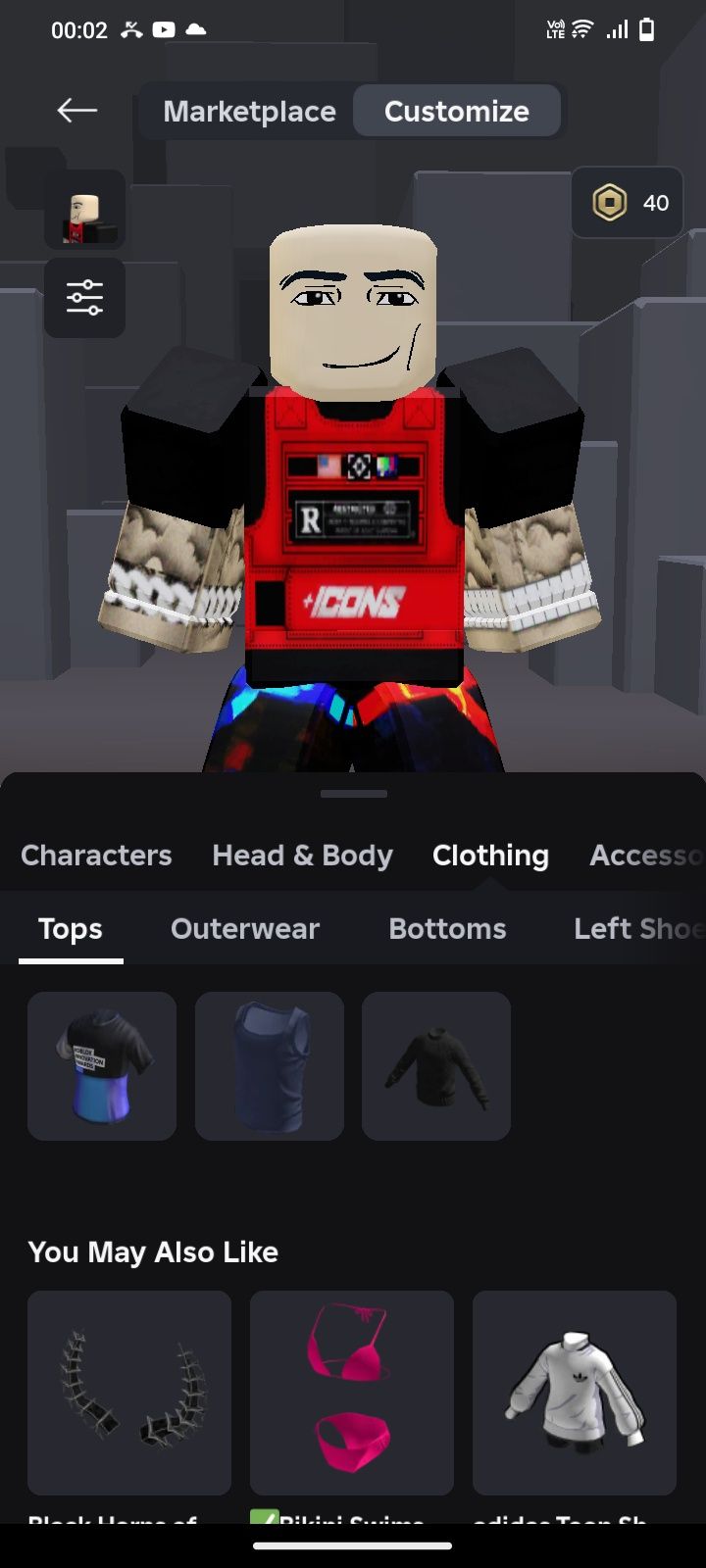Equip the blue and black t-shirt
706x1568 pixels.
click(x=102, y=1066)
